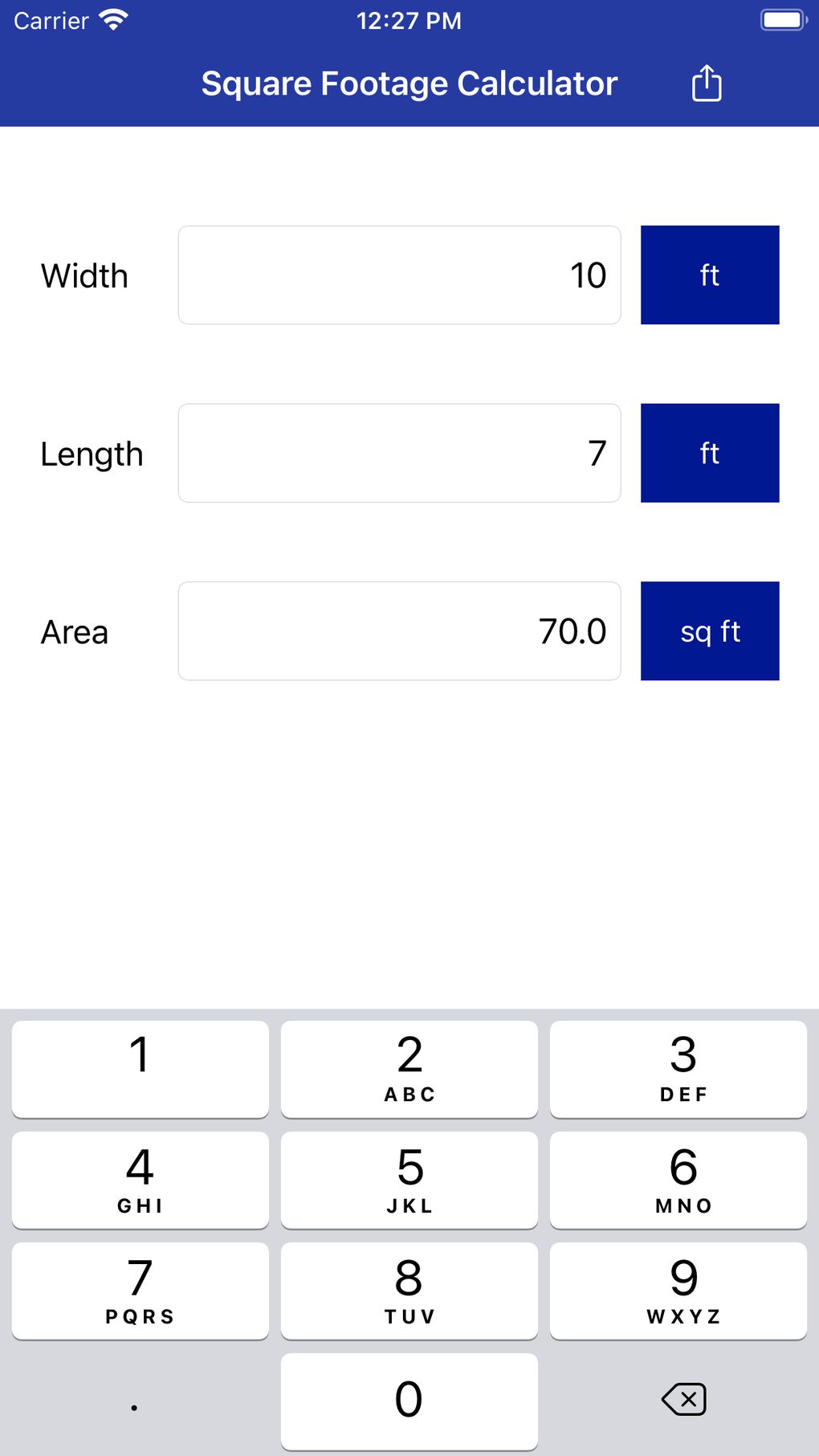This screenshot has height=1456, width=819.
Task: Tap the share icon in the navigation bar
Action: 706,83
